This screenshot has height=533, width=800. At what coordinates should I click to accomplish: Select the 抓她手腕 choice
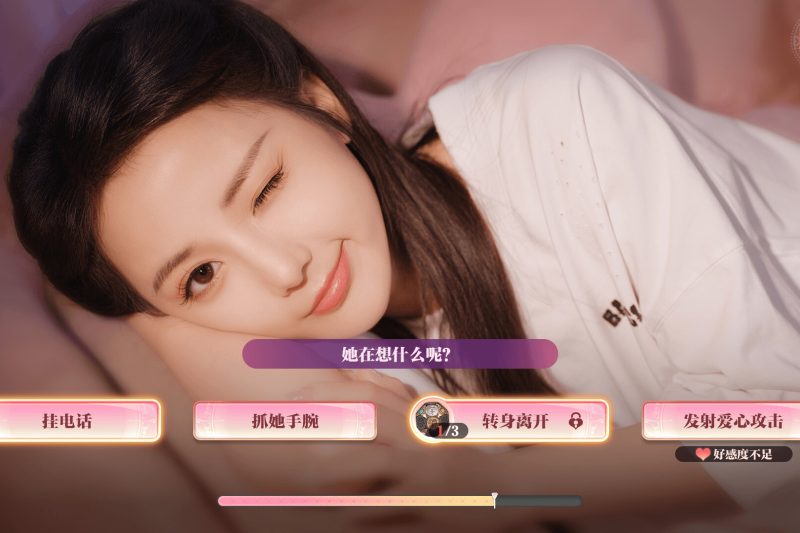[285, 421]
